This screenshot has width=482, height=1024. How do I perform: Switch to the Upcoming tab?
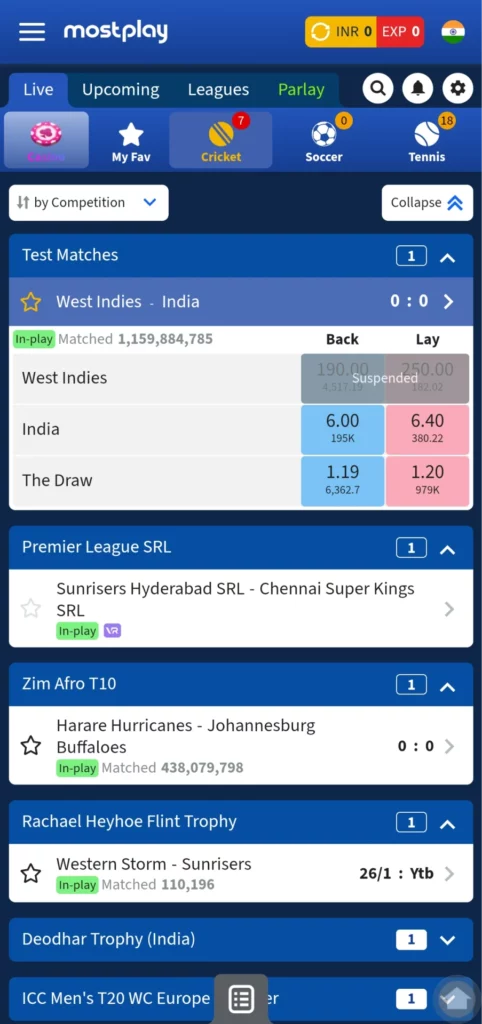point(121,89)
